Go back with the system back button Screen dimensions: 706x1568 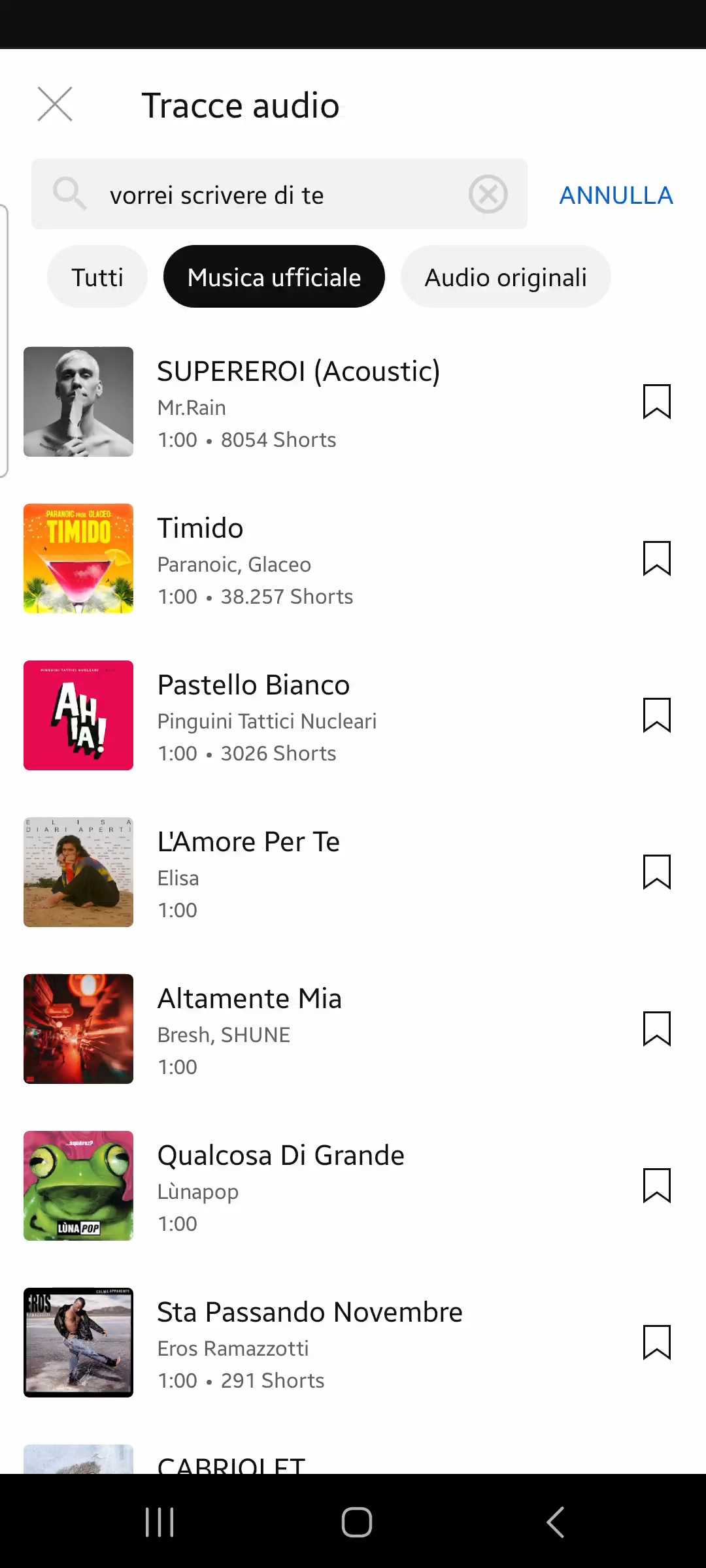point(556,1522)
